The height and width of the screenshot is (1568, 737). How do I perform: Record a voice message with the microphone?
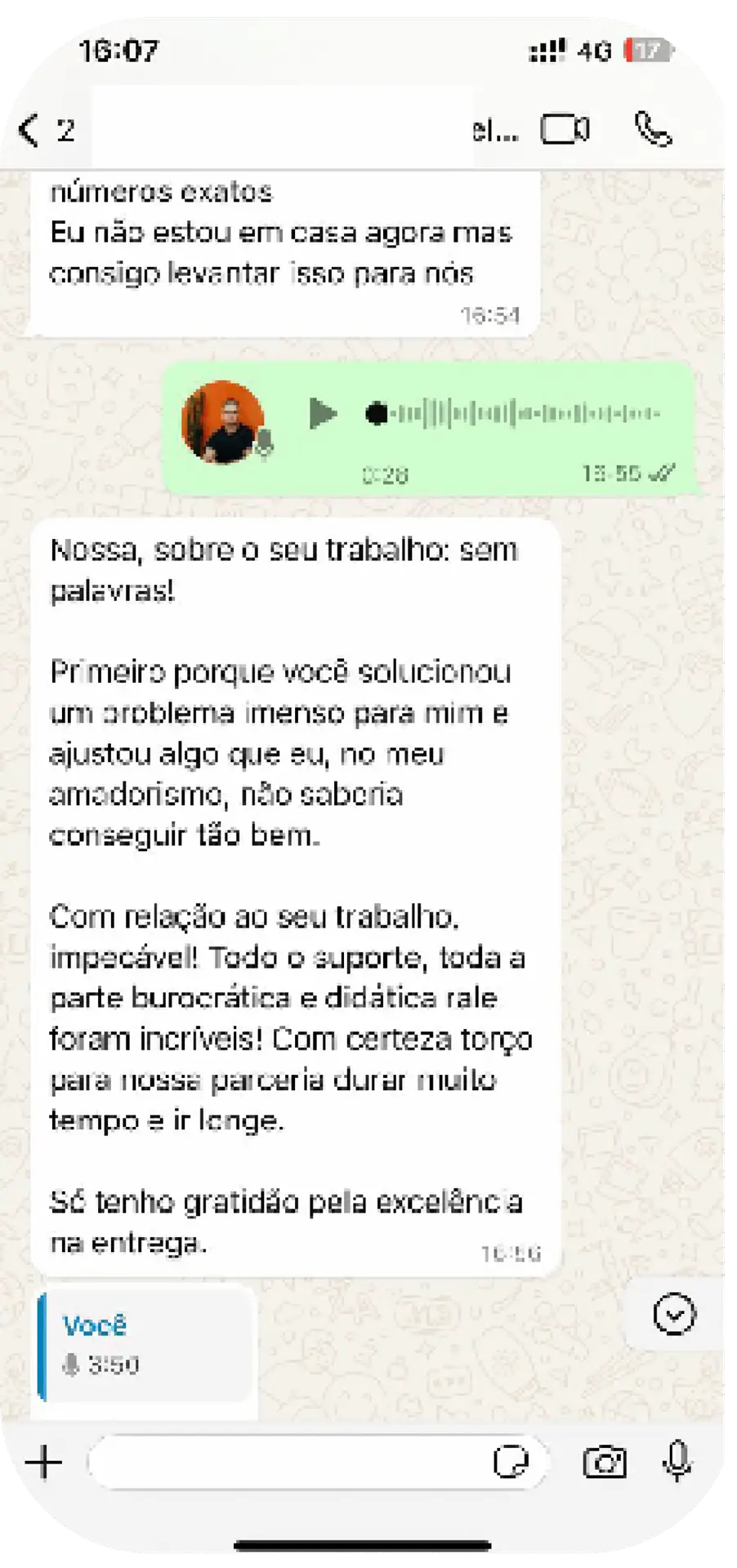point(677,1461)
